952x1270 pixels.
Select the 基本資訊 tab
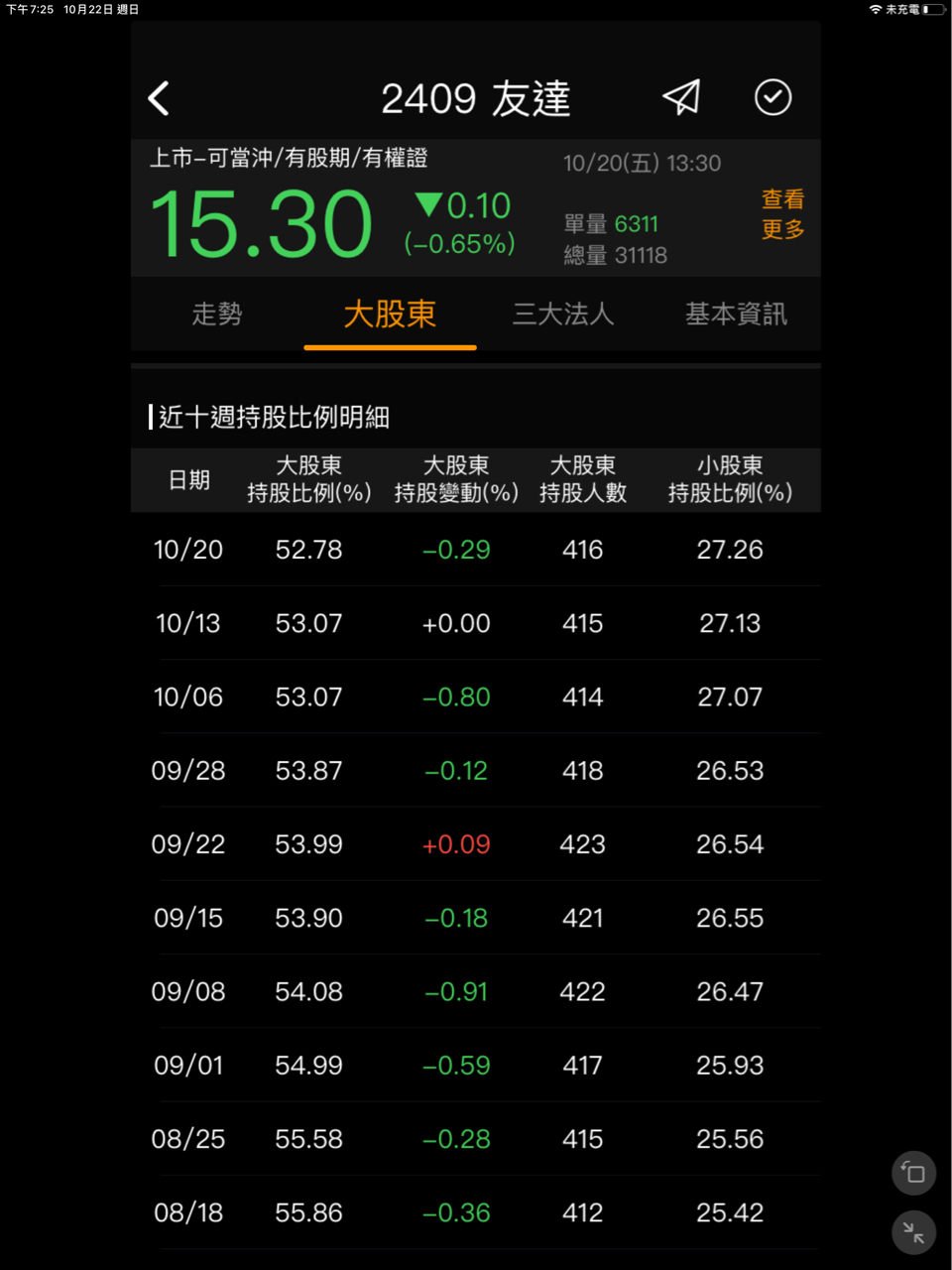pos(735,314)
